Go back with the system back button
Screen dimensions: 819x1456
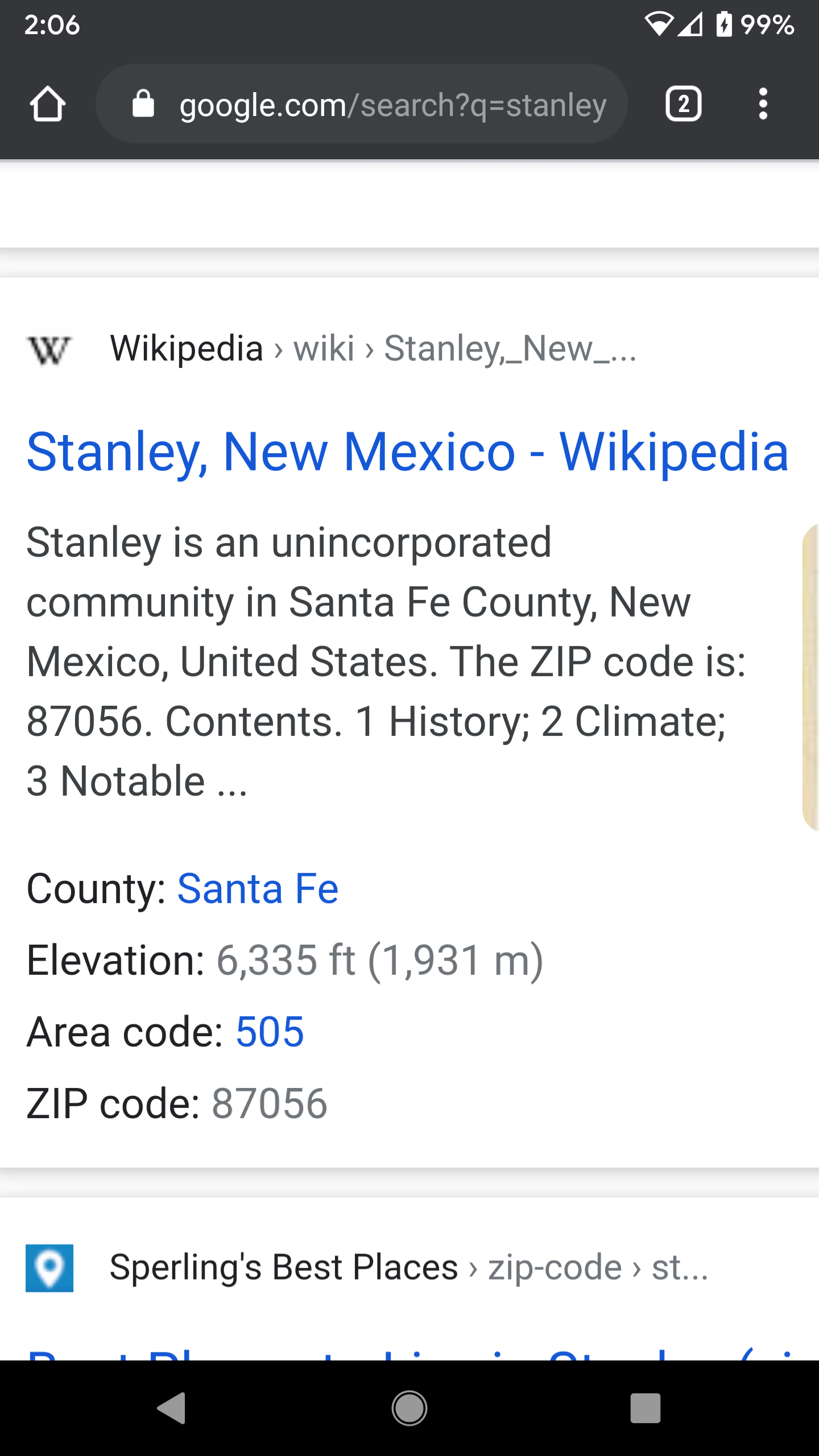(171, 1408)
